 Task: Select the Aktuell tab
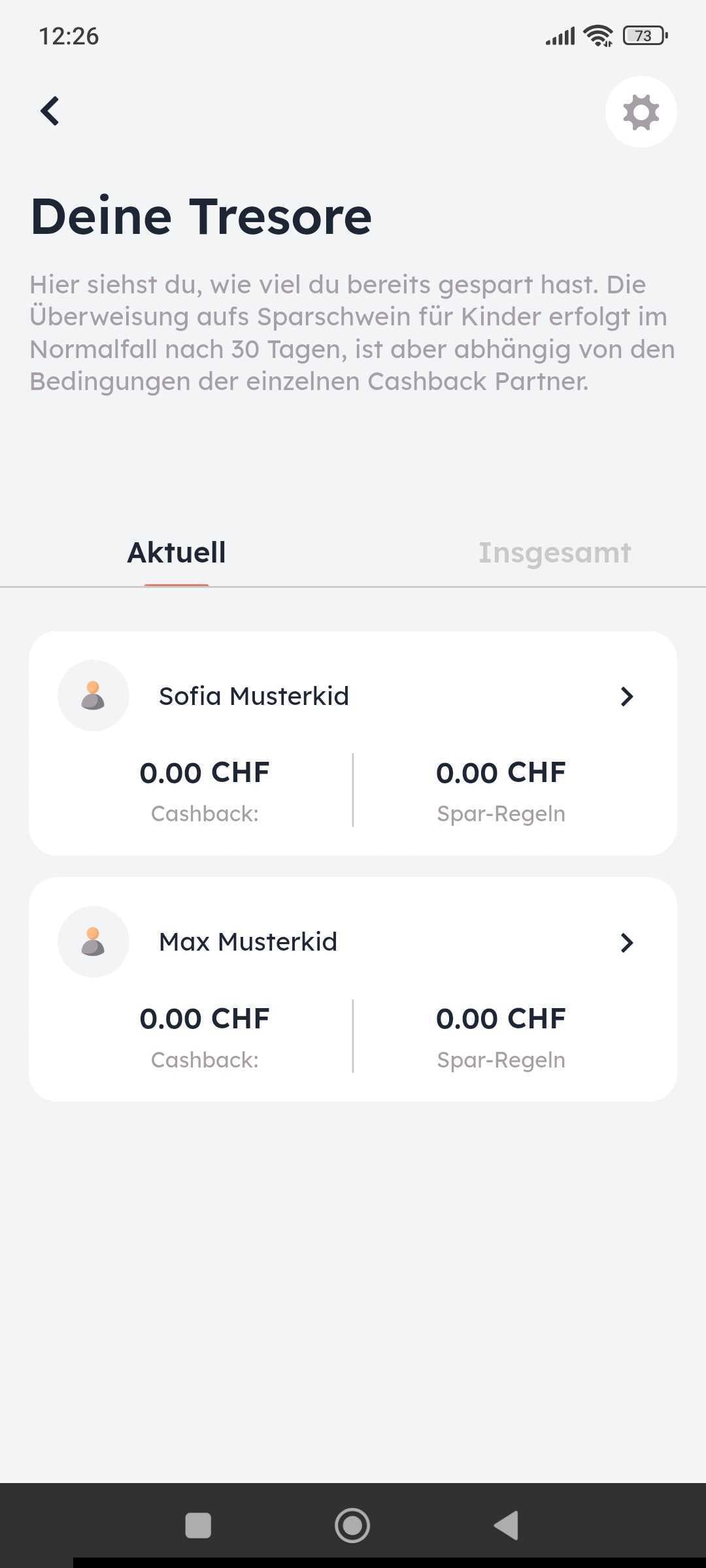coord(176,553)
